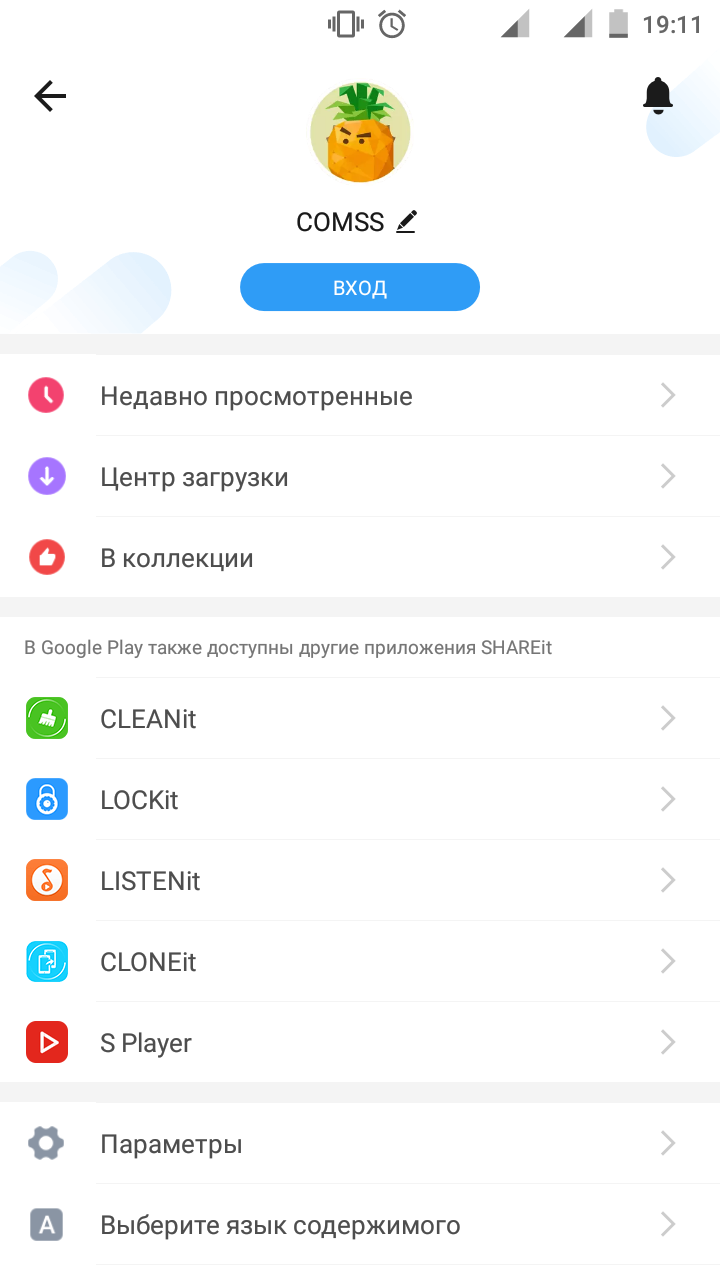The image size is (720, 1280).
Task: Open the S Player app row
Action: [x=360, y=1043]
